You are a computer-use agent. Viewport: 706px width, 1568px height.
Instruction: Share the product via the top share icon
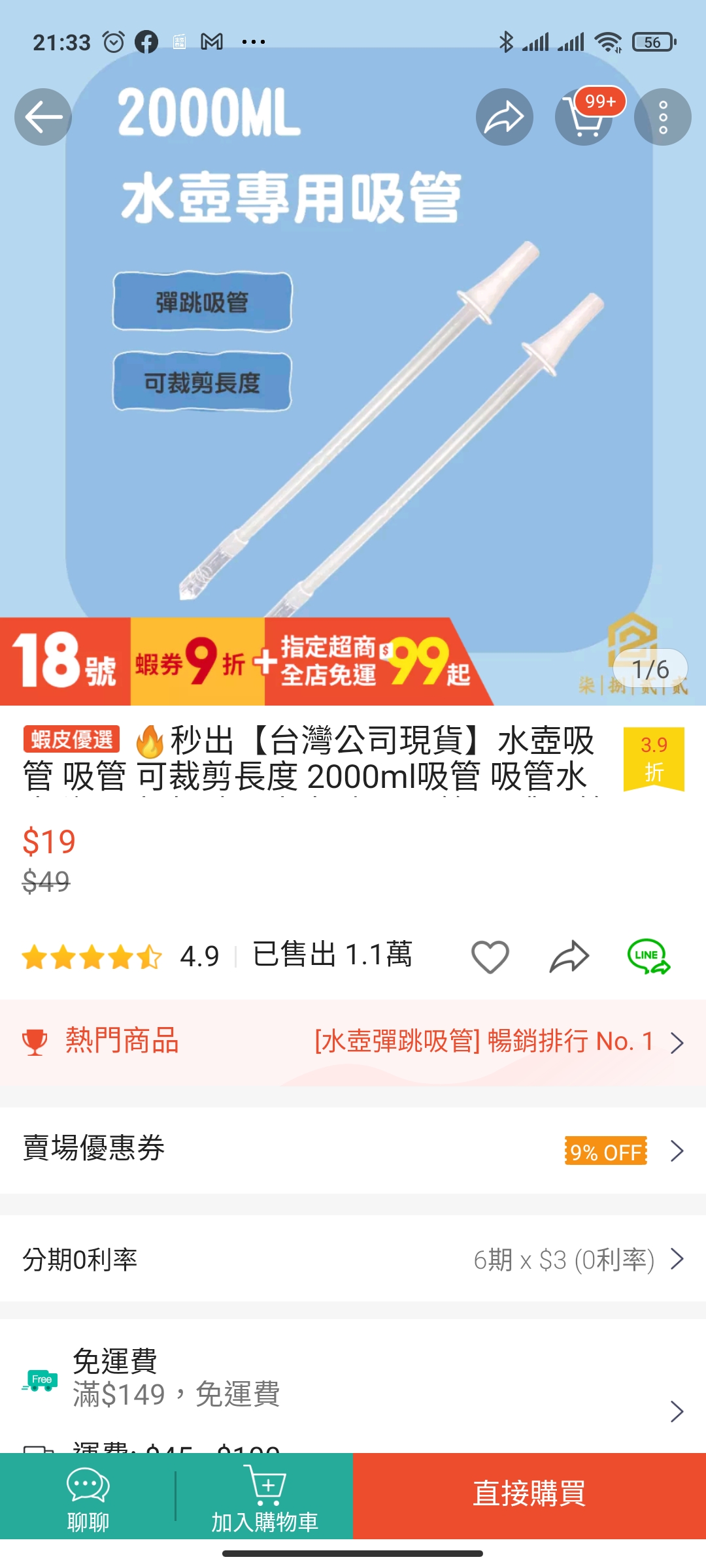[504, 117]
